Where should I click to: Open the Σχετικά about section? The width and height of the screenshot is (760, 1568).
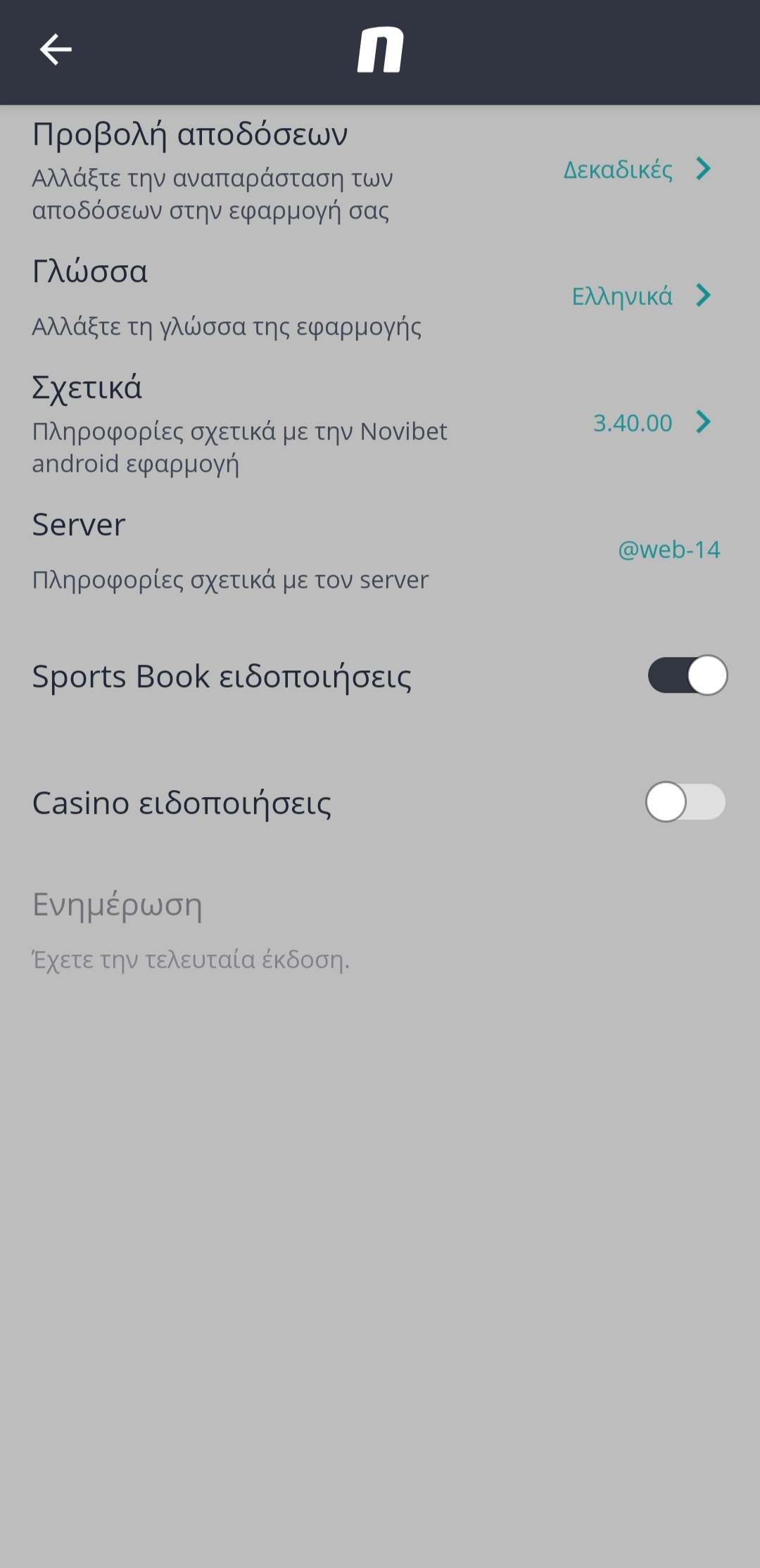coord(380,423)
